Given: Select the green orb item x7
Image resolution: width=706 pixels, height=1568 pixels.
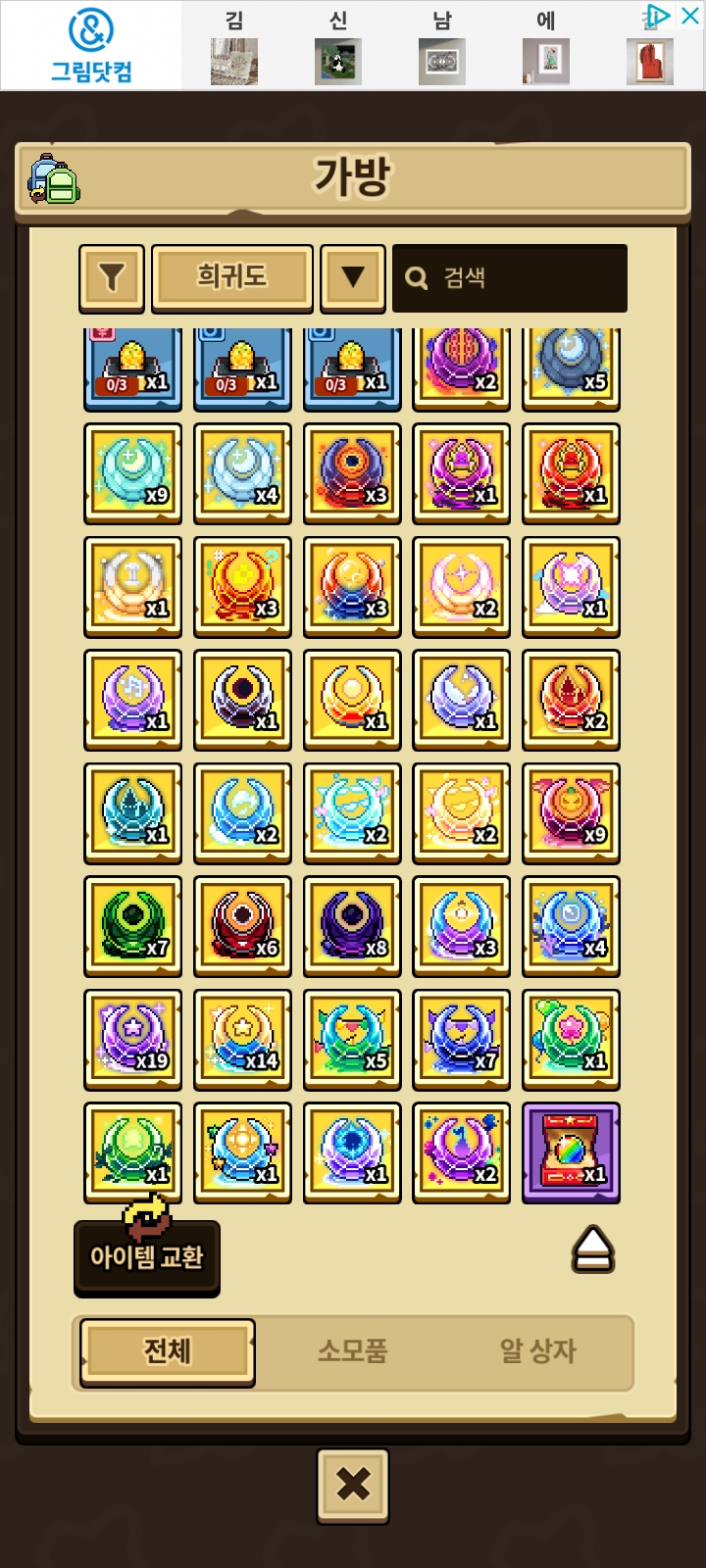Looking at the screenshot, I should (133, 926).
